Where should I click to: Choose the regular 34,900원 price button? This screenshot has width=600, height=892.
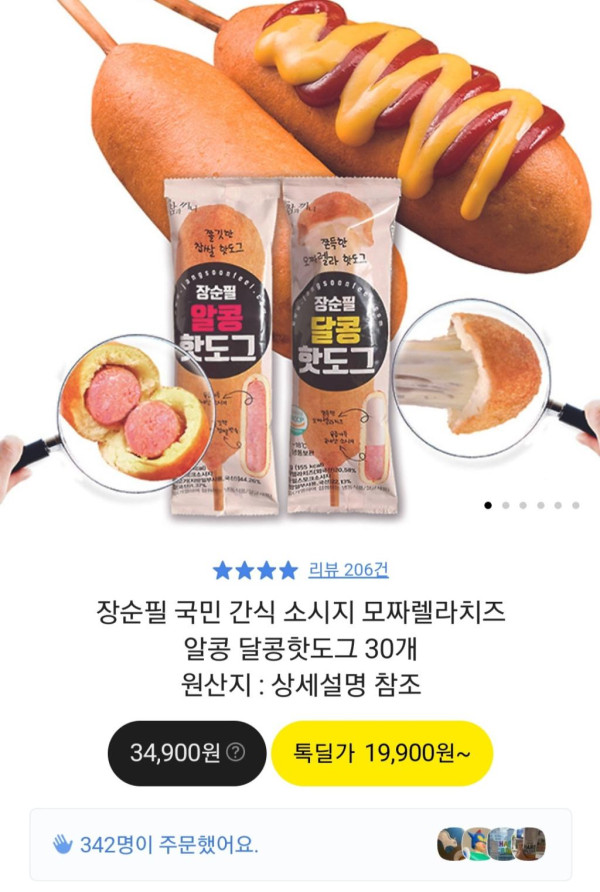point(187,753)
